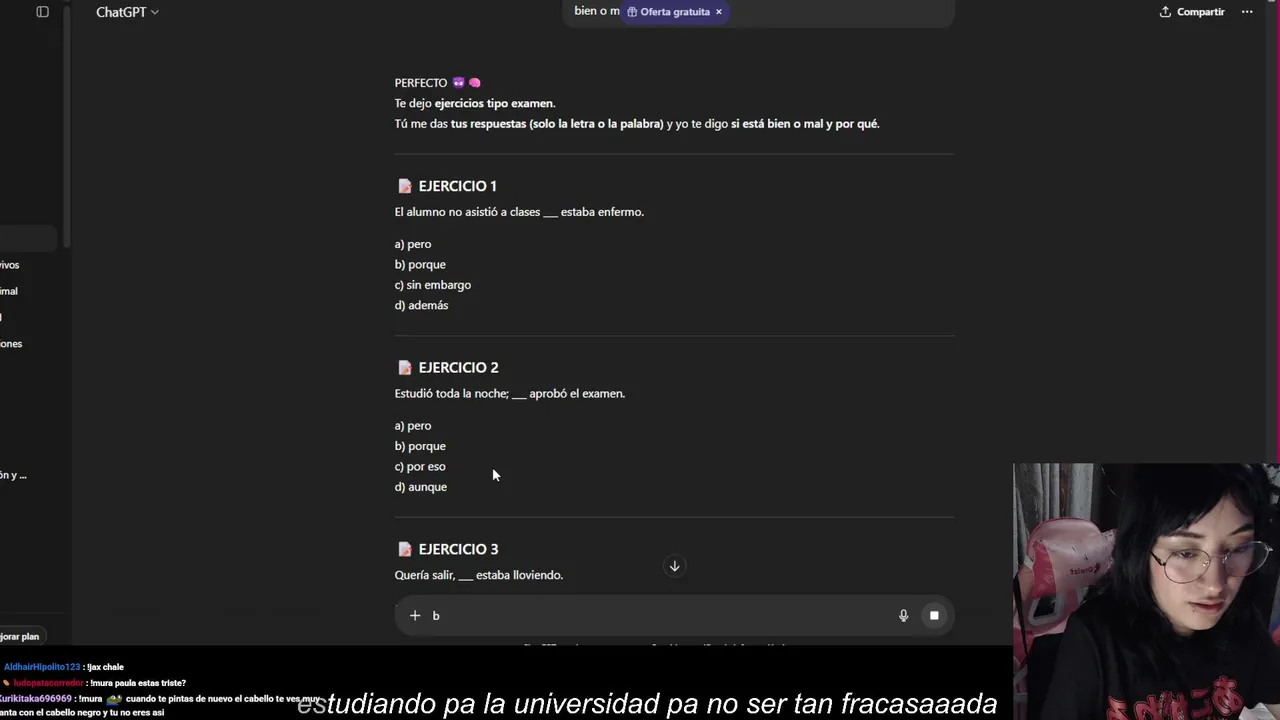Viewport: 1280px width, 720px height.
Task: Add an attachment with the plus icon
Action: pyautogui.click(x=415, y=615)
